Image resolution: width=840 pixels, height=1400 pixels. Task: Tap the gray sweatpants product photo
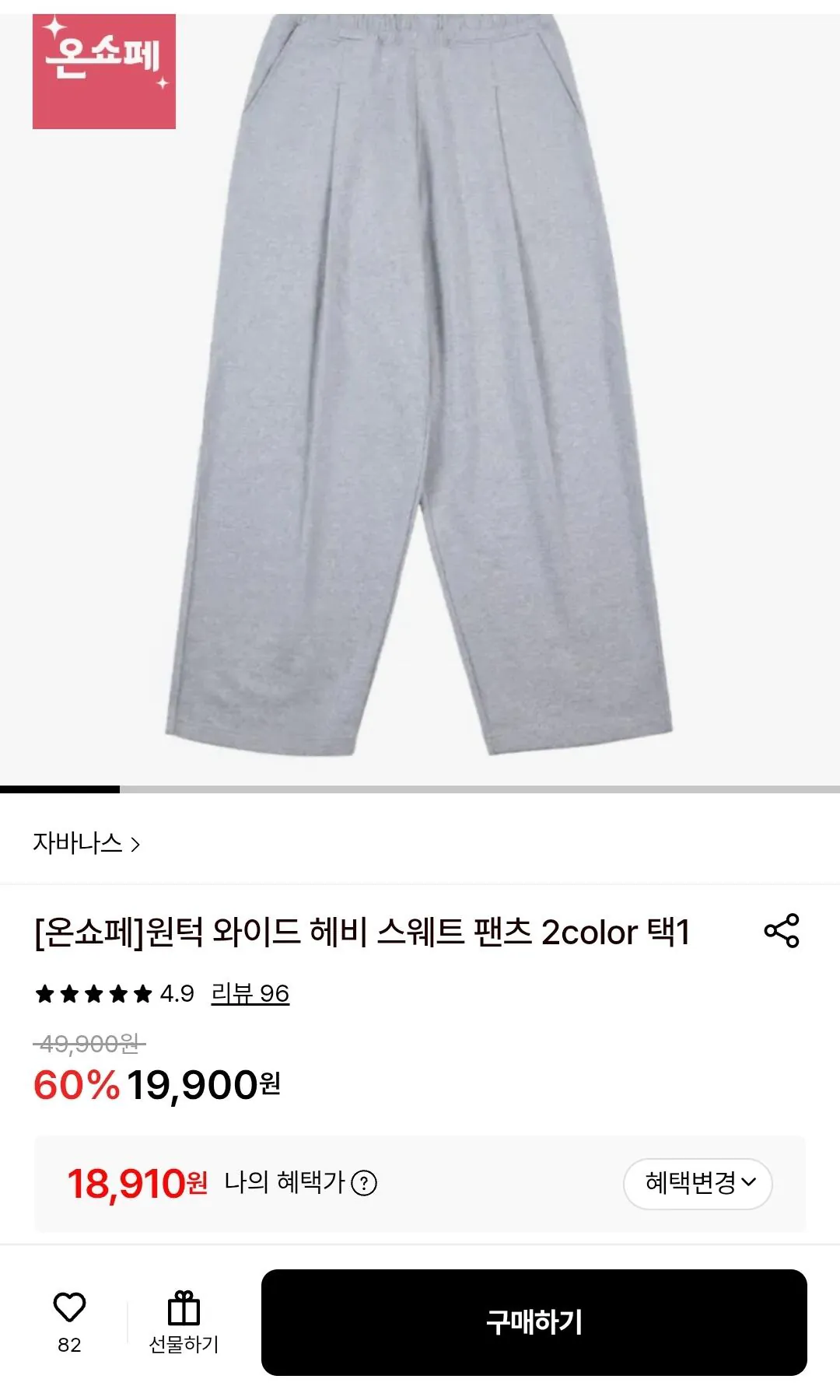pyautogui.click(x=420, y=389)
